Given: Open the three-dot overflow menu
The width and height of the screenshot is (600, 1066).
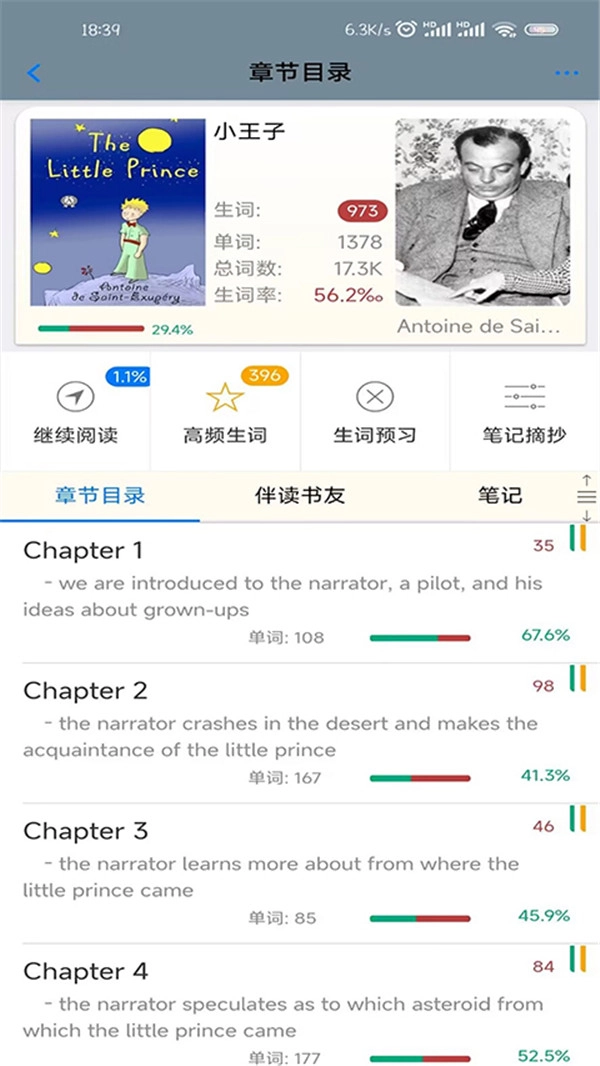Looking at the screenshot, I should click(x=566, y=73).
